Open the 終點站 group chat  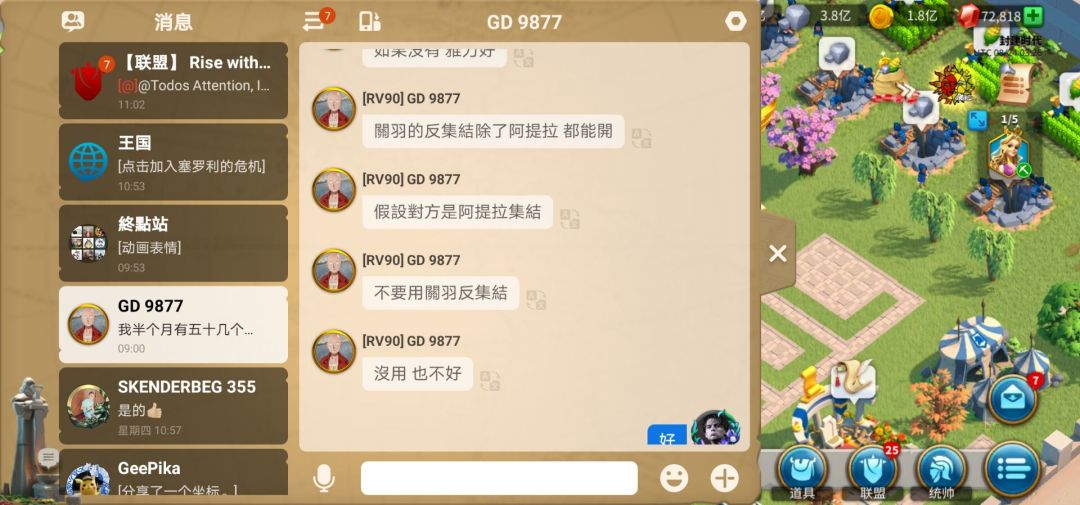pos(173,241)
